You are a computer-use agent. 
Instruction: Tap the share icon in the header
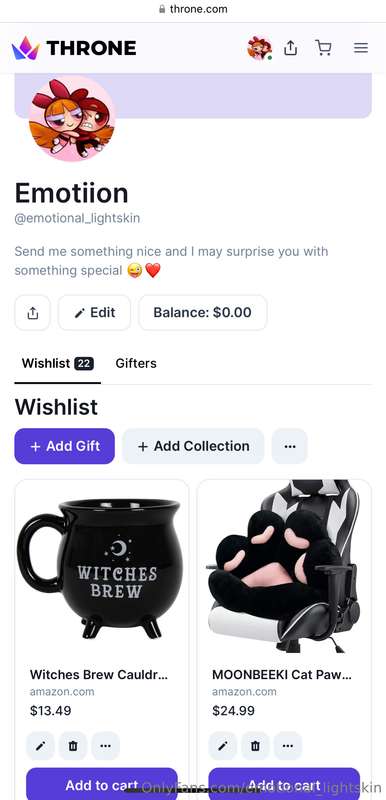click(x=290, y=48)
